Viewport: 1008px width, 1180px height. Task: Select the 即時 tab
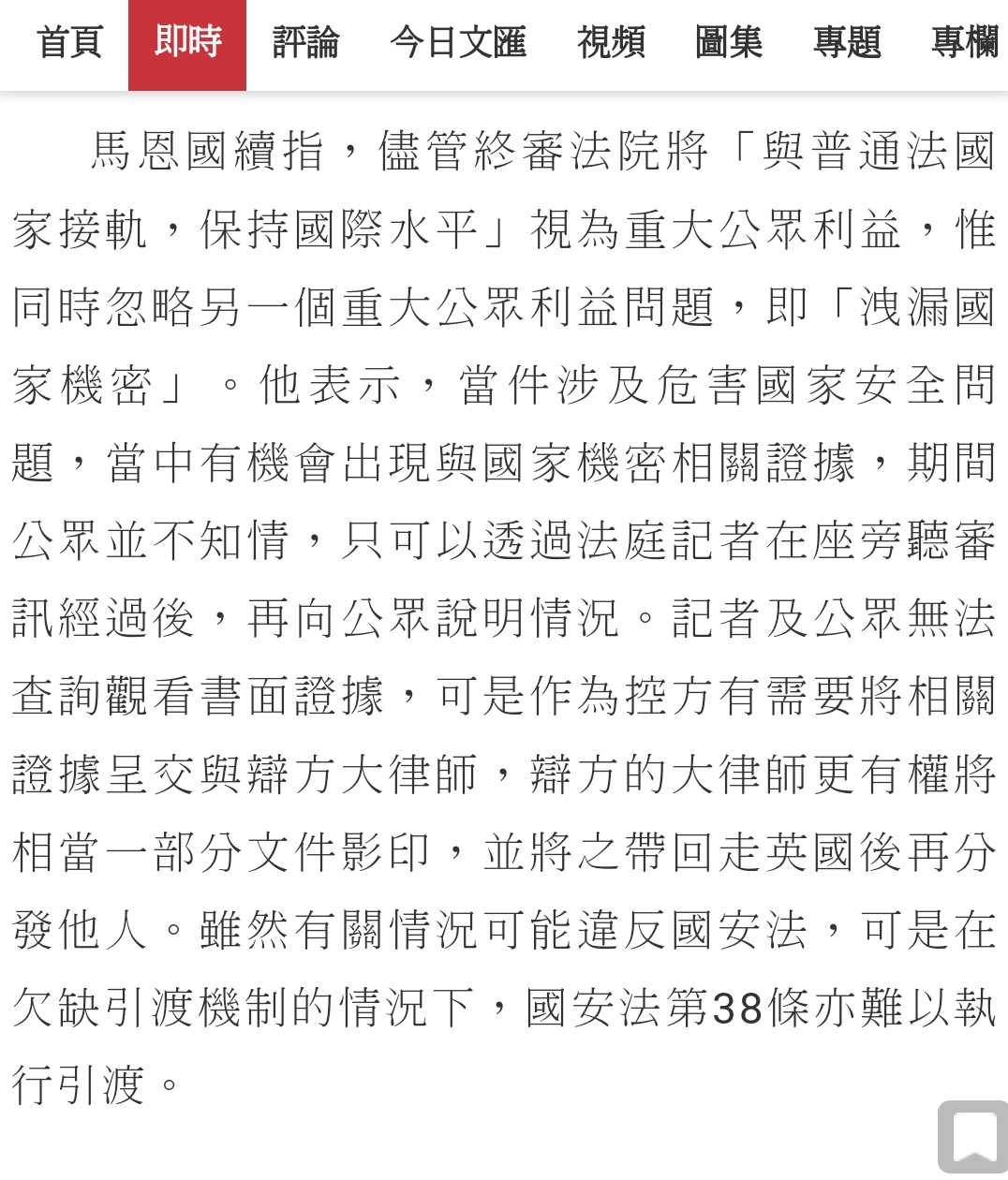coord(187,43)
